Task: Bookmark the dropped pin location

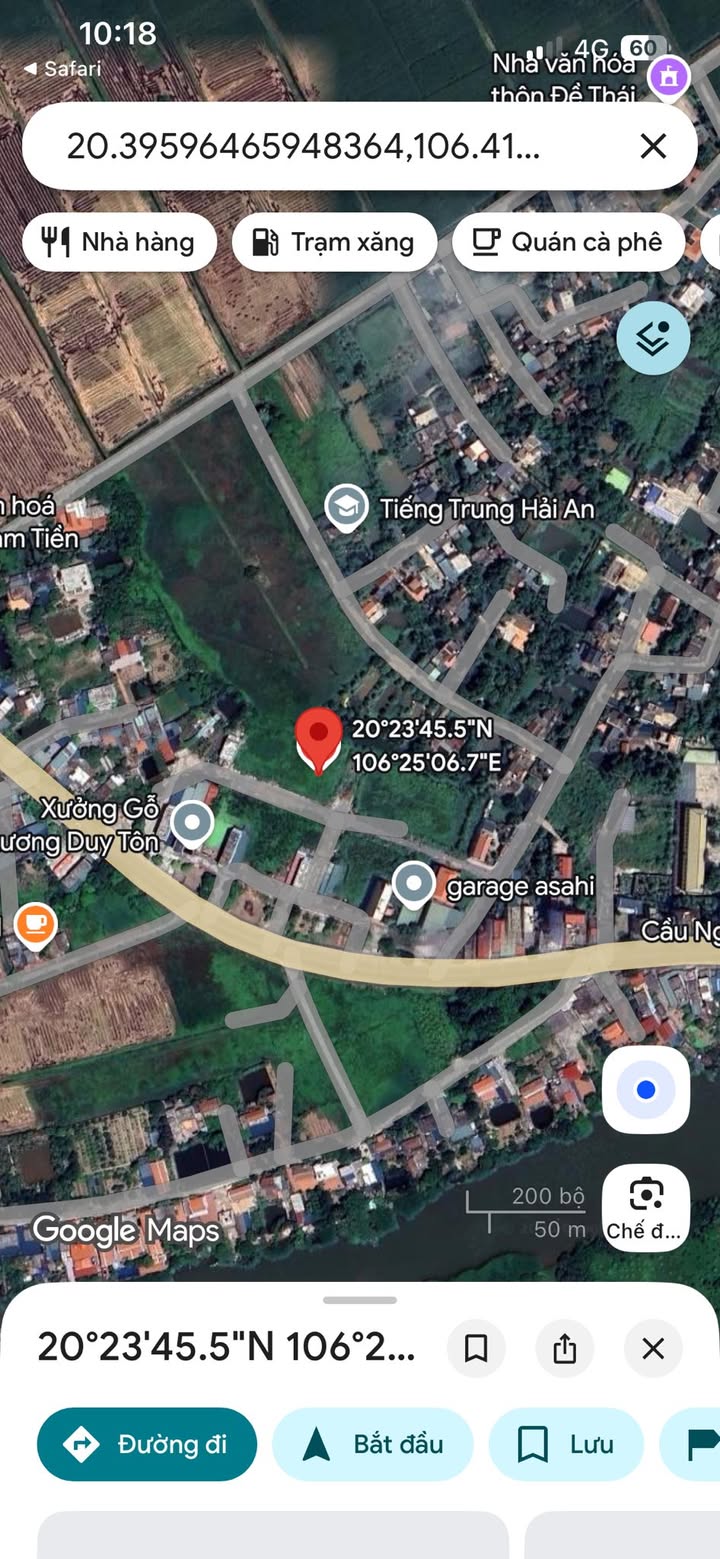Action: [x=476, y=1349]
